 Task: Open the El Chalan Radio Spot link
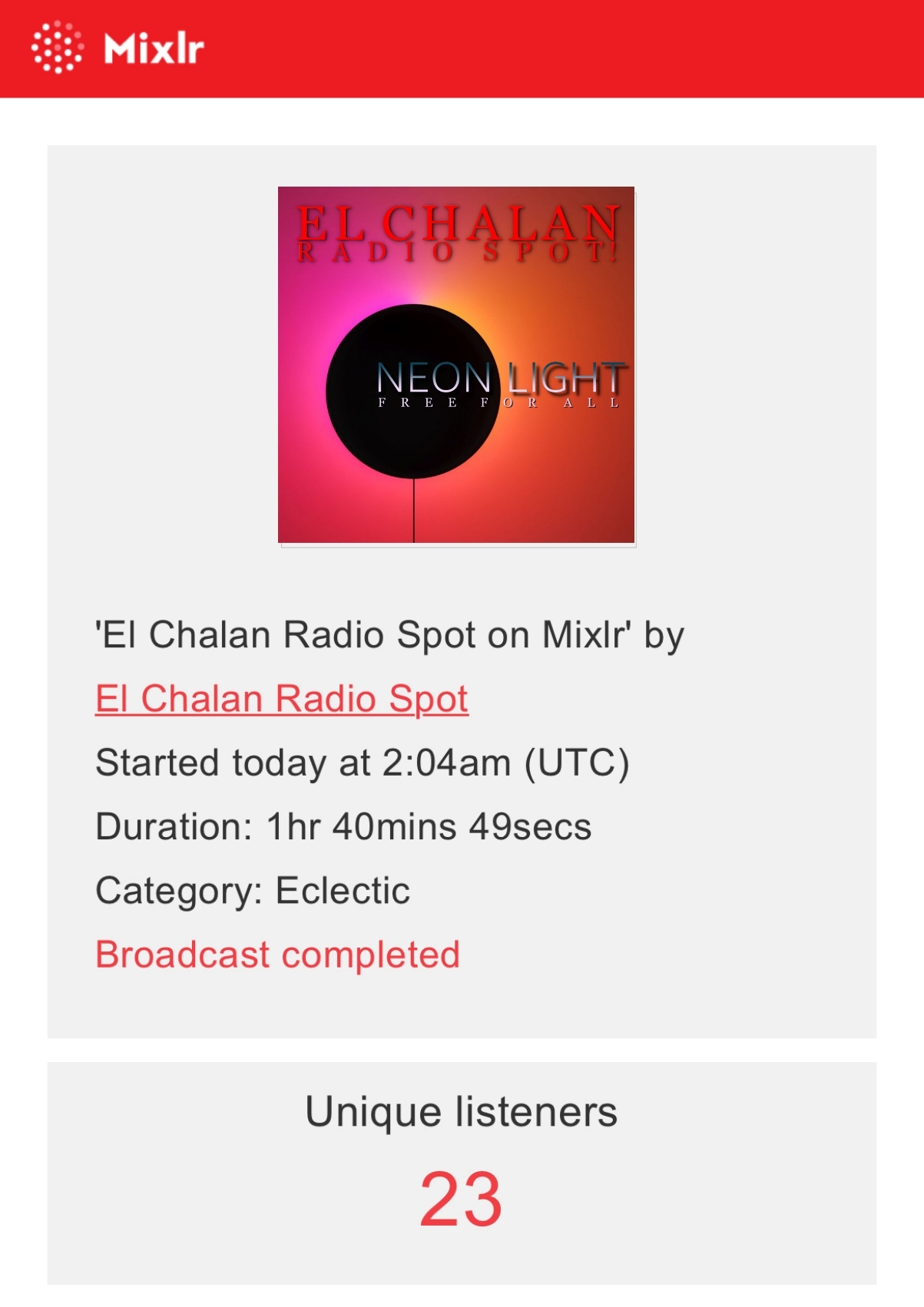point(281,699)
